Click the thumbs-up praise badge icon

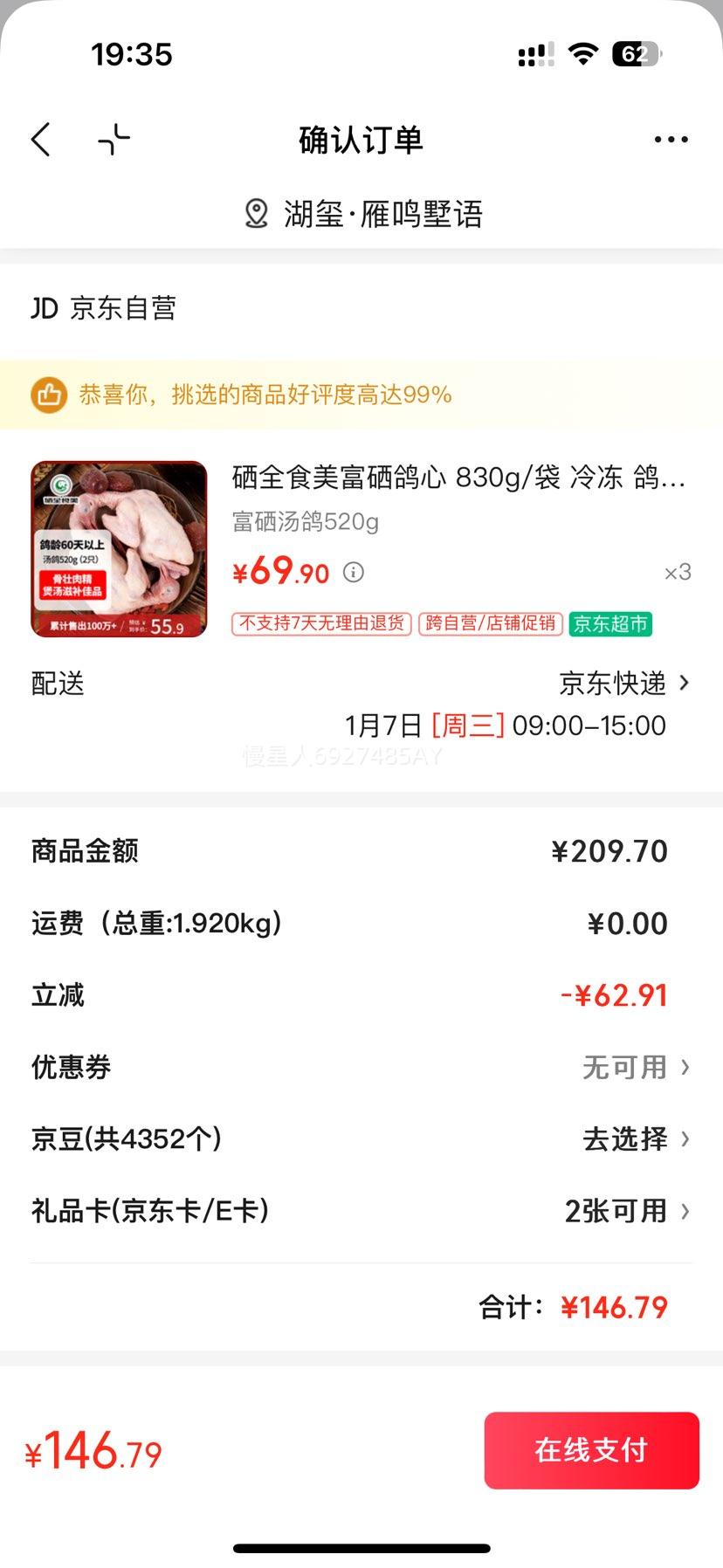pyautogui.click(x=49, y=395)
